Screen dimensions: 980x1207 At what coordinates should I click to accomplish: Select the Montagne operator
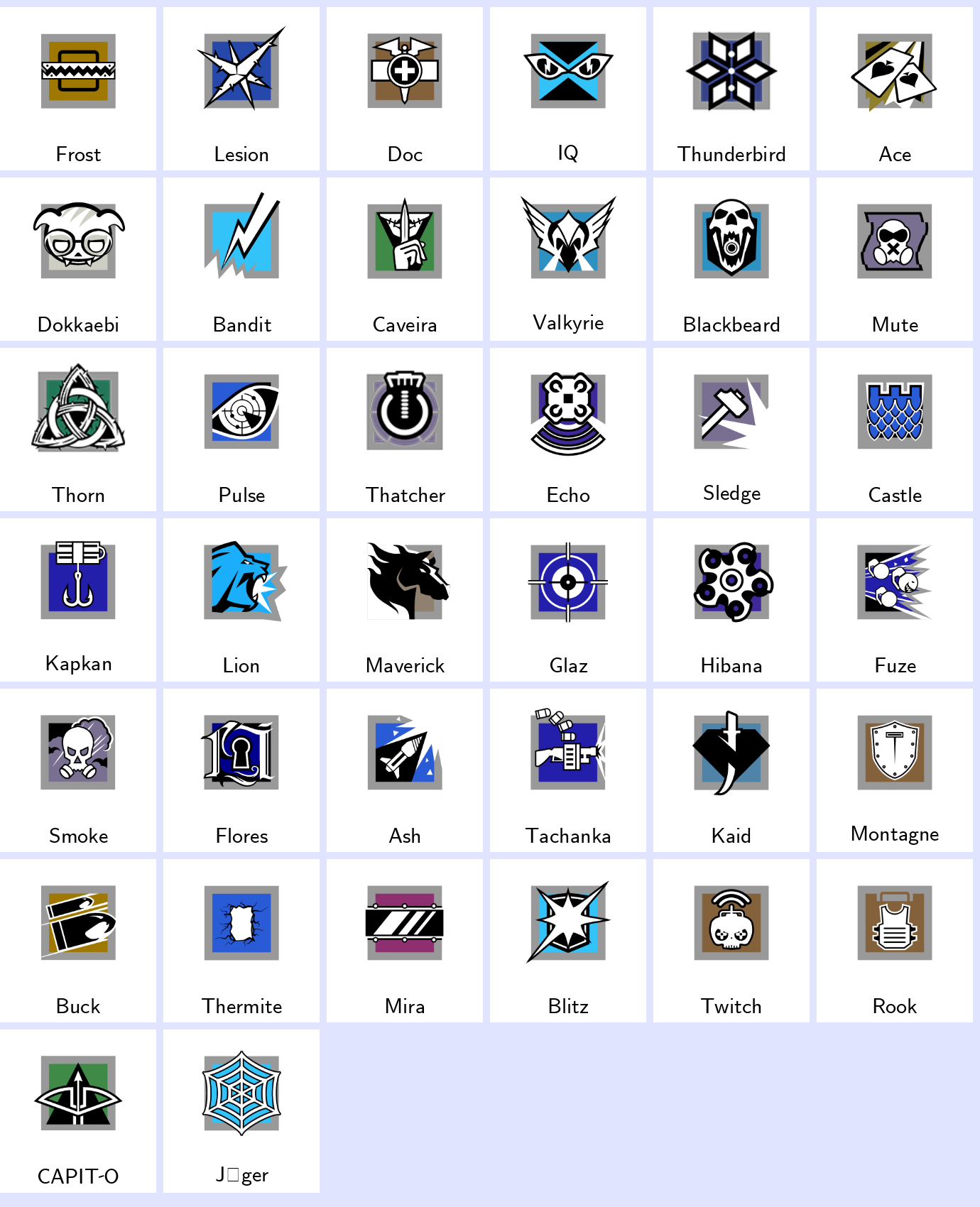pyautogui.click(x=895, y=770)
